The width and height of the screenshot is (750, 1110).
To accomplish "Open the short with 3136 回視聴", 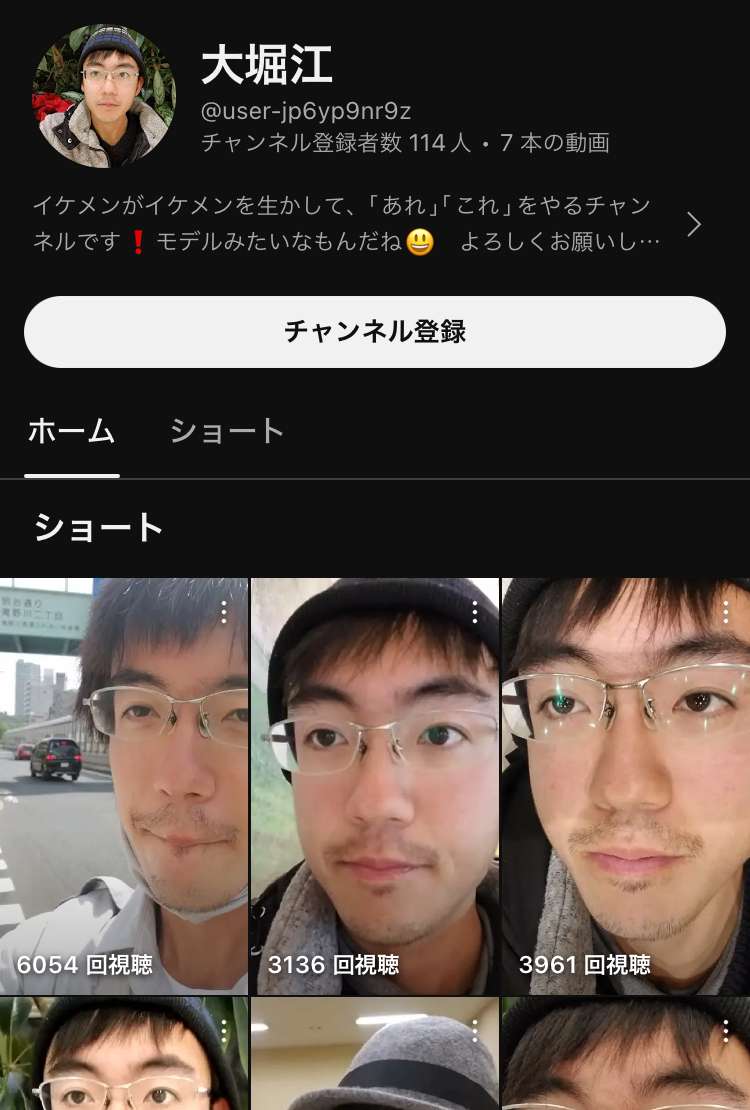I will click(375, 785).
